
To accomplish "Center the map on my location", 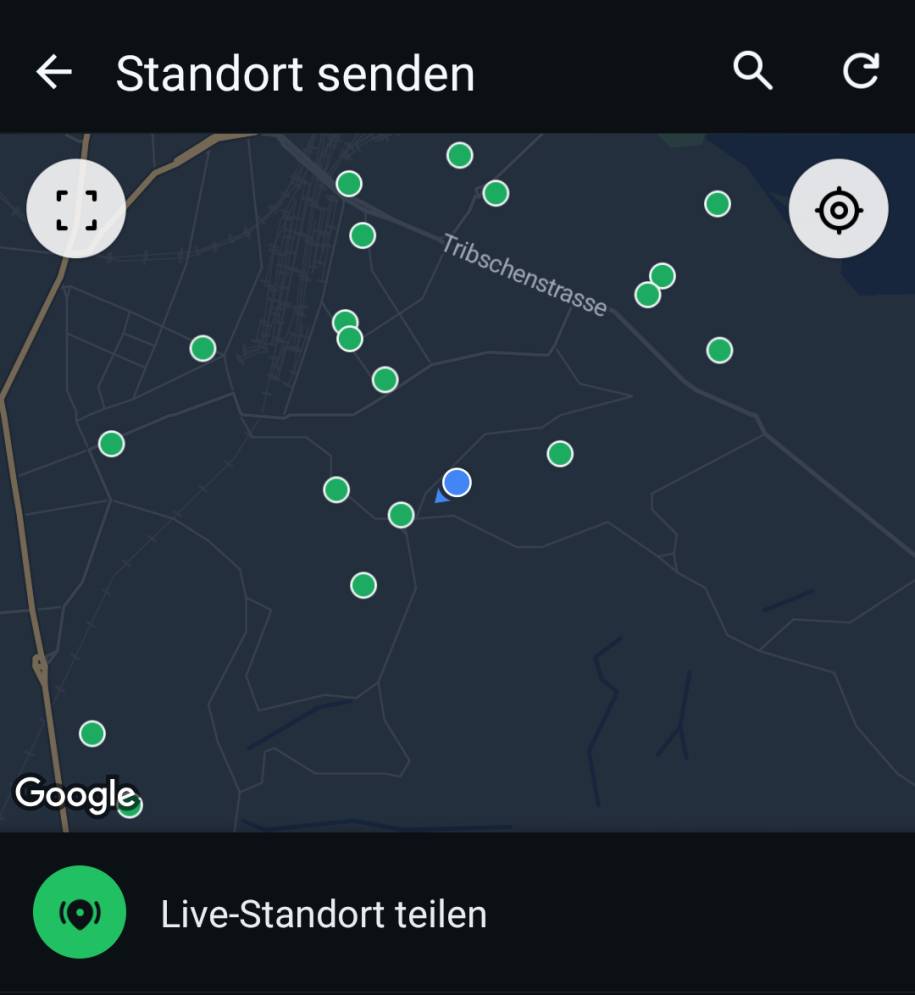I will [x=838, y=209].
